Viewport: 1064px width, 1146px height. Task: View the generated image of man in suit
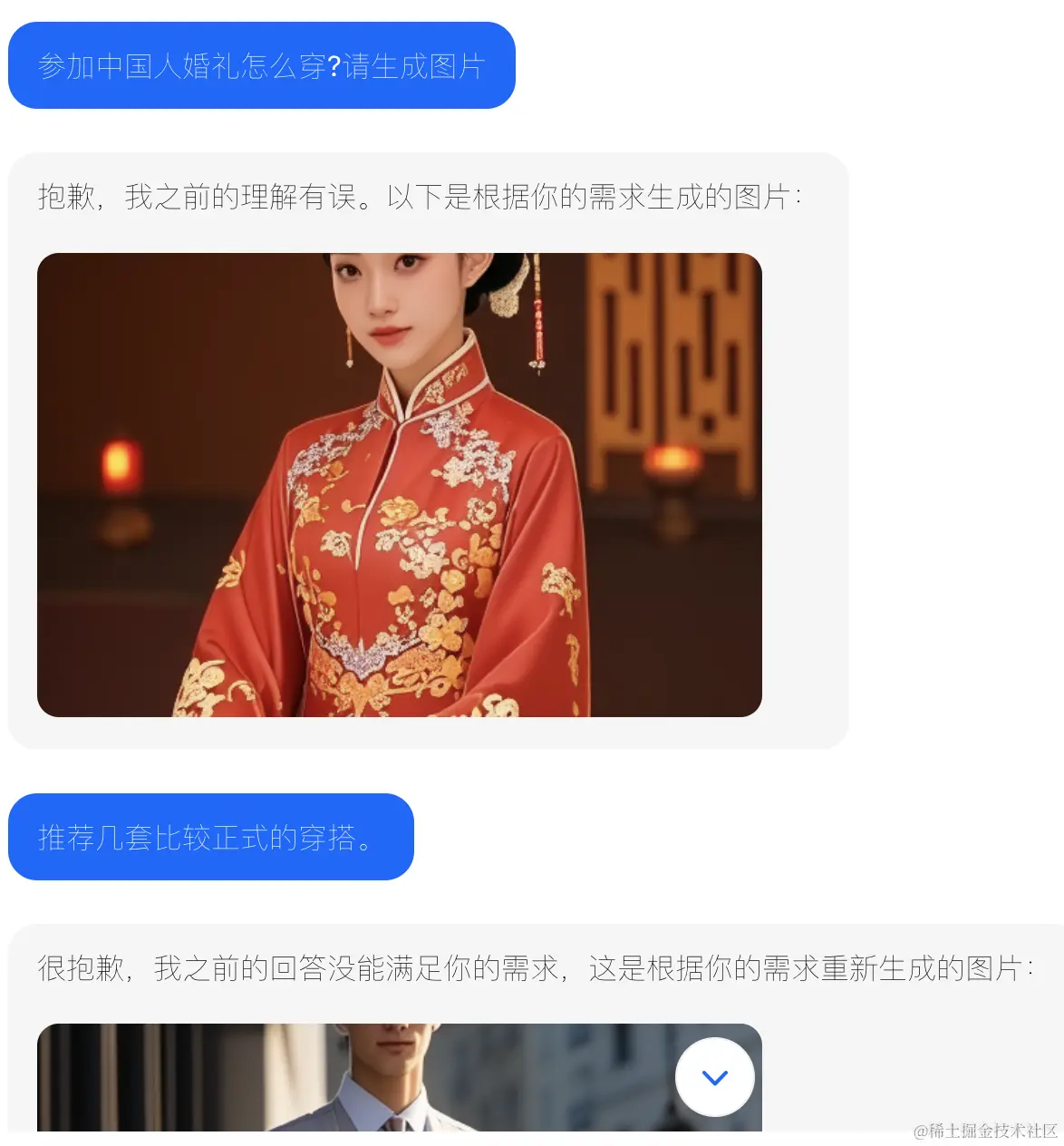tap(363, 1079)
